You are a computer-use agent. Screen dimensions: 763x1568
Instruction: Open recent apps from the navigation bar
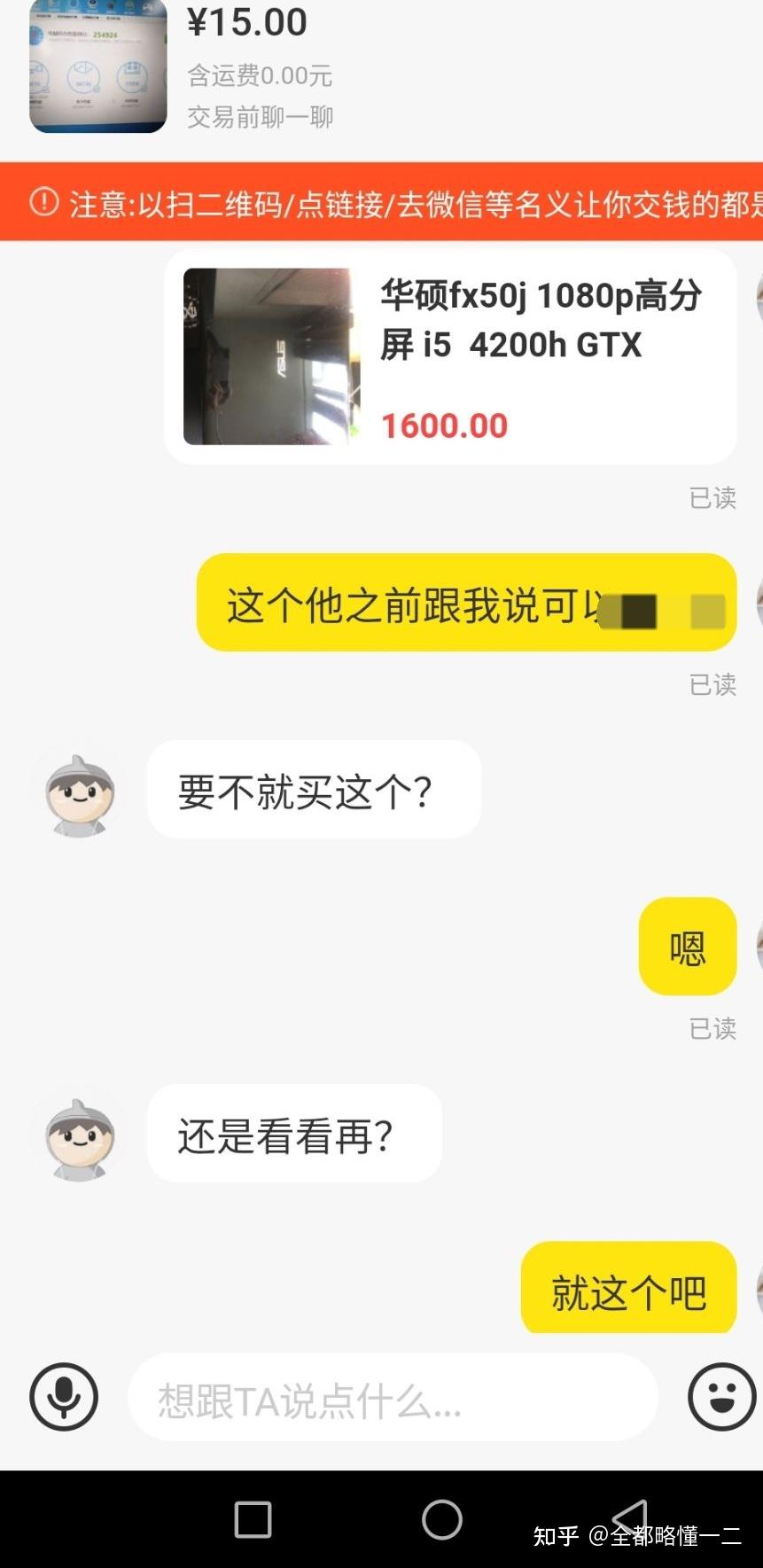pyautogui.click(x=253, y=1519)
